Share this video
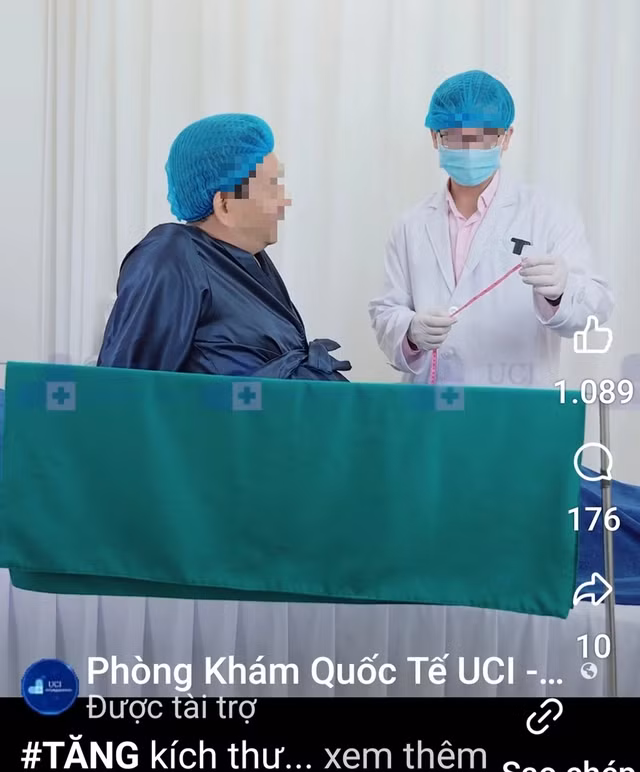Screen dimensions: 640x772 coord(592,590)
